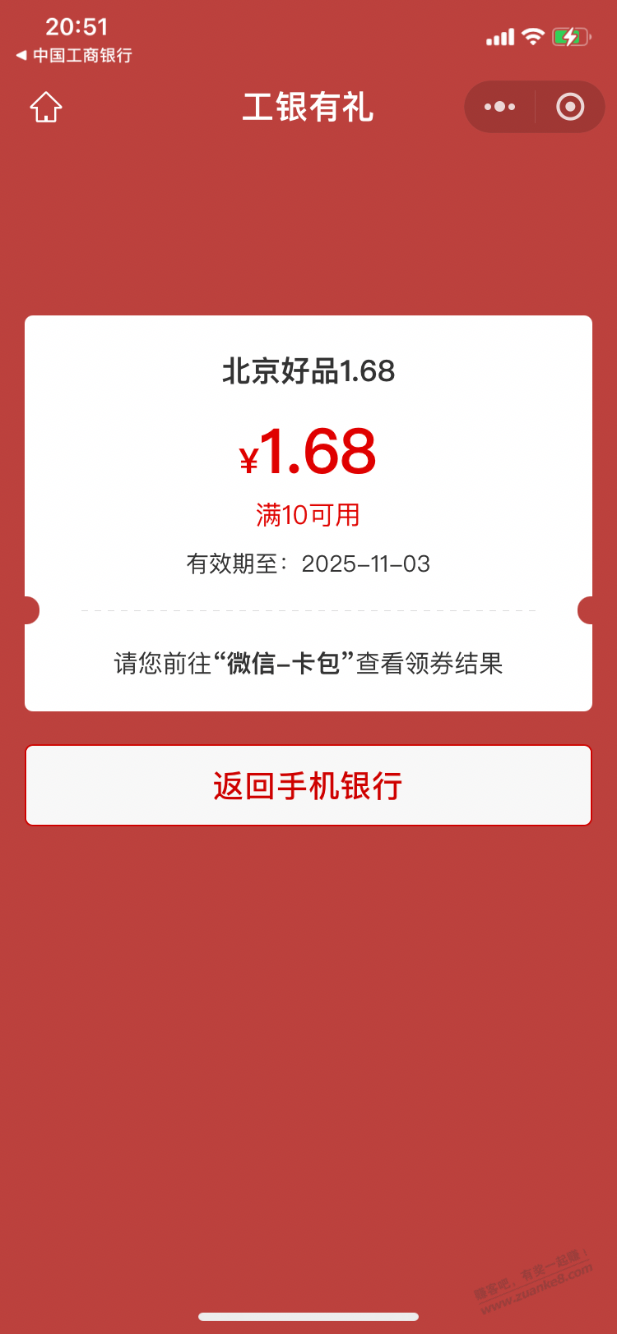Tap 返回手机银行 button

coord(308,785)
